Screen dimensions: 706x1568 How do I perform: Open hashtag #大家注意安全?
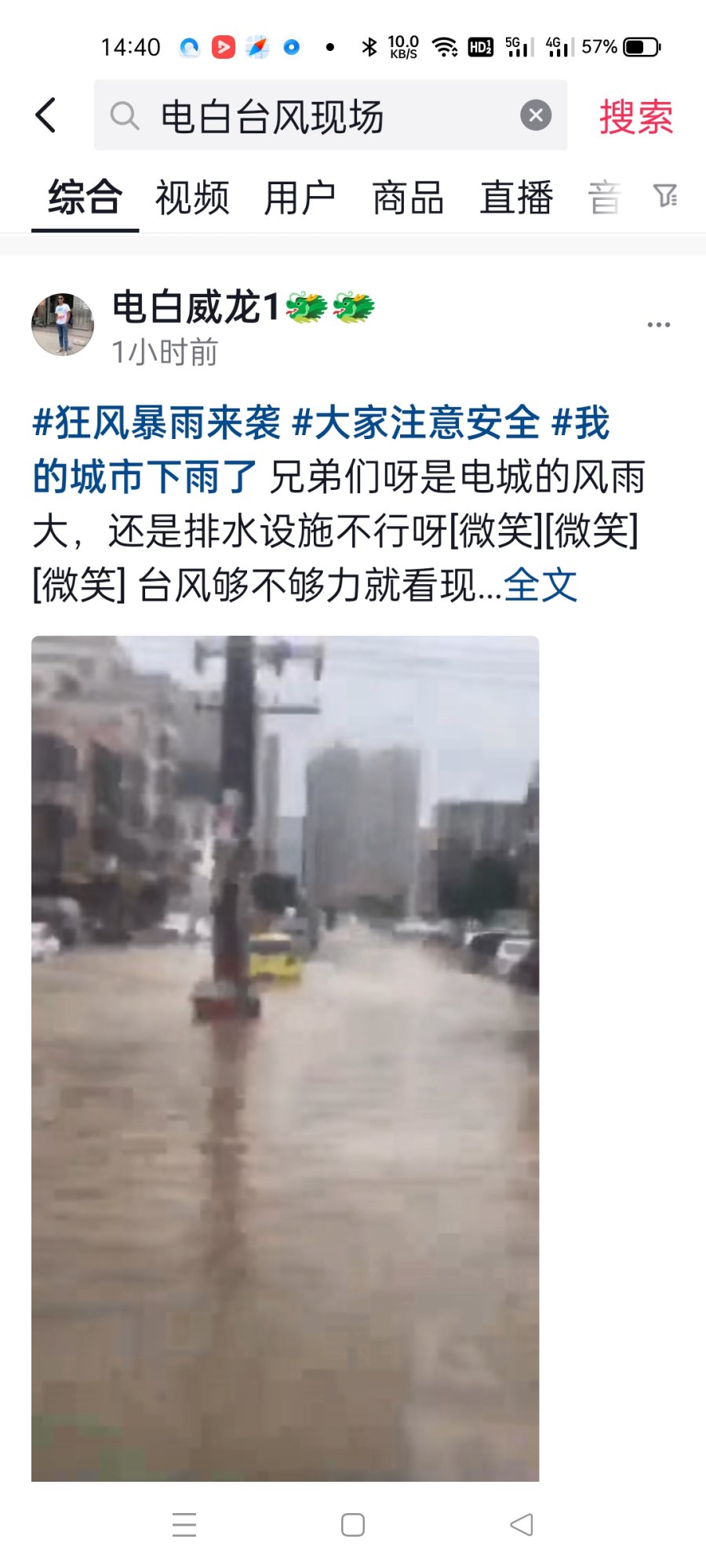[416, 423]
